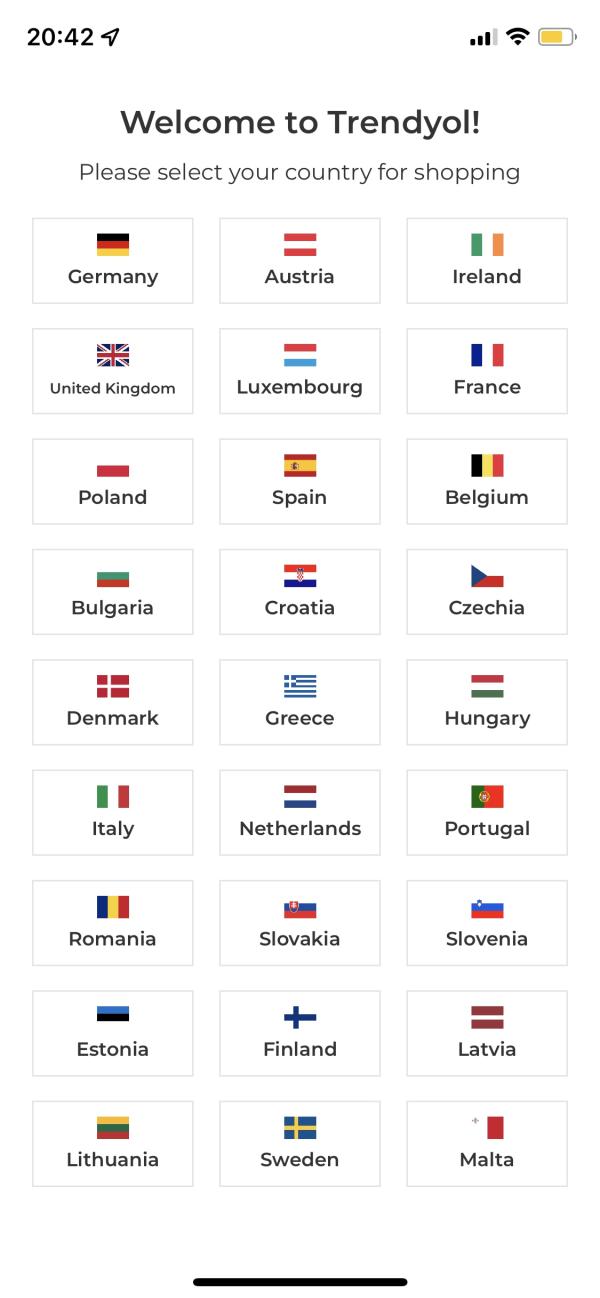
Task: Select Greece for shopping
Action: (300, 702)
